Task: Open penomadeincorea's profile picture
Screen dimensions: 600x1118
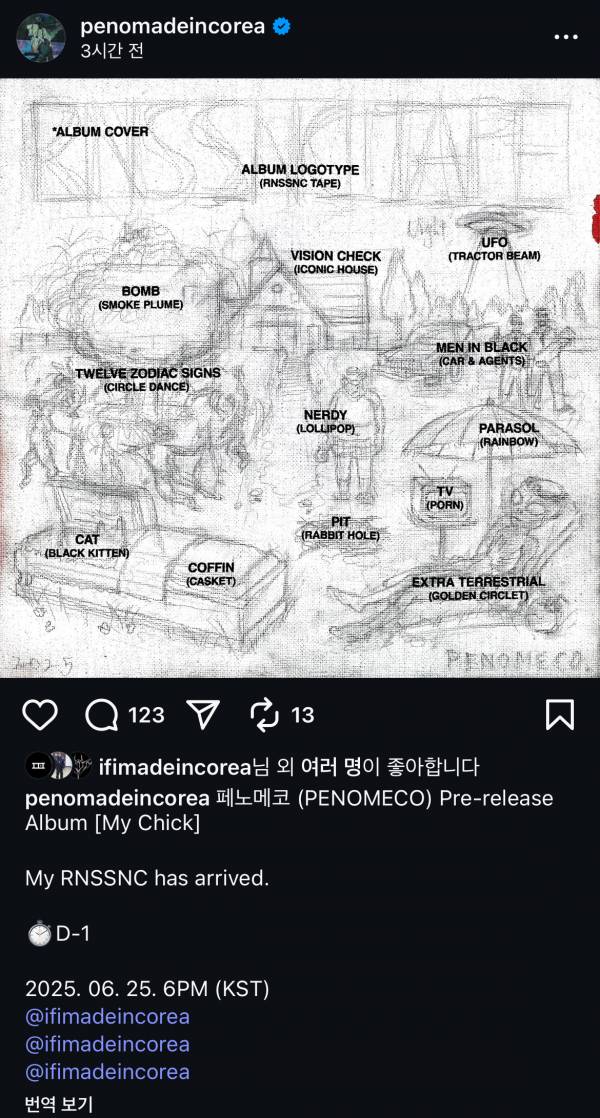Action: click(41, 38)
